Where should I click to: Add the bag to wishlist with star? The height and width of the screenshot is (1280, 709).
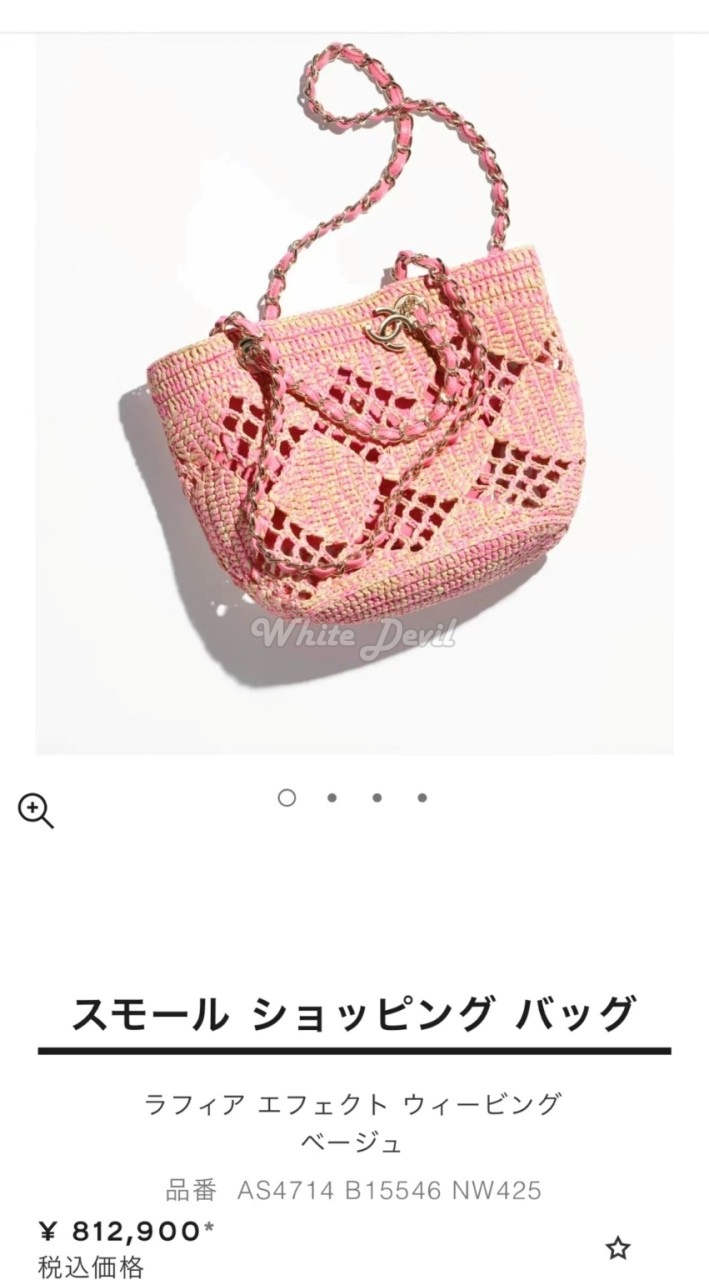click(618, 1247)
